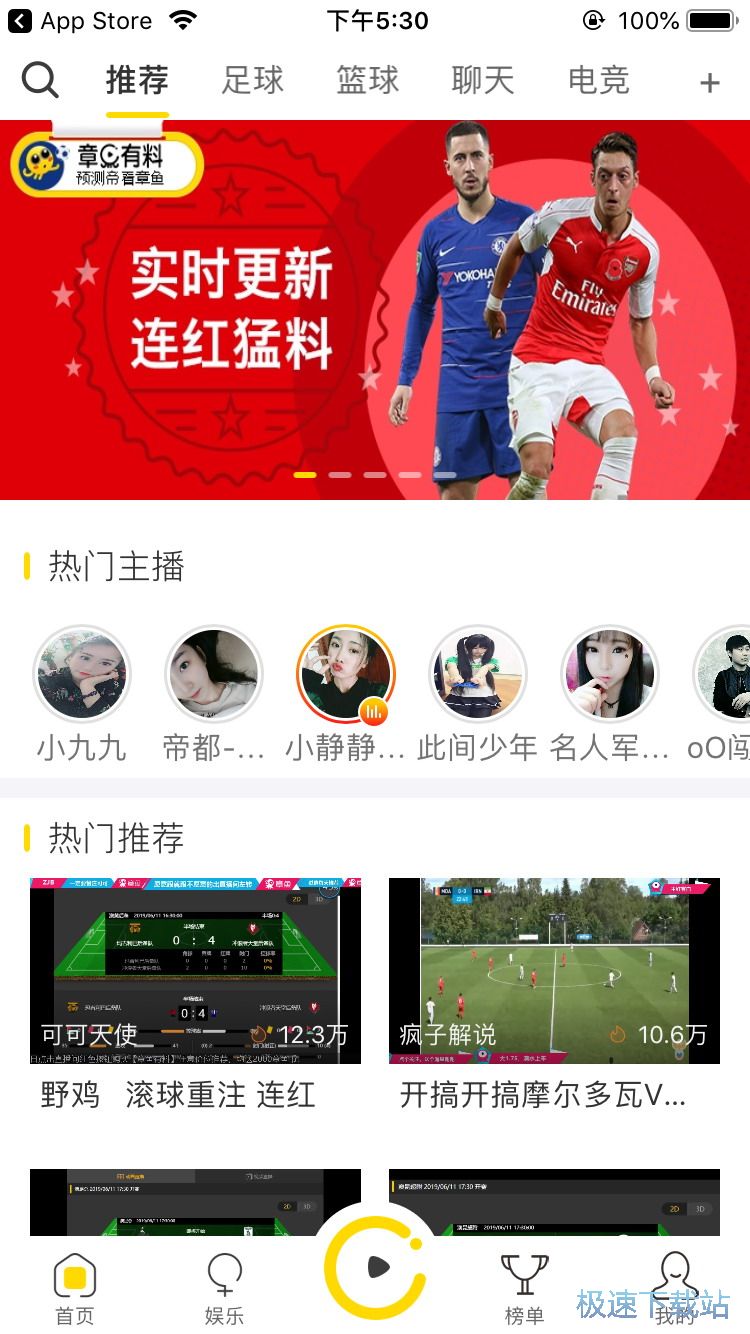Open the search magnifier icon
Viewport: 750px width, 1334px height.
(x=40, y=80)
